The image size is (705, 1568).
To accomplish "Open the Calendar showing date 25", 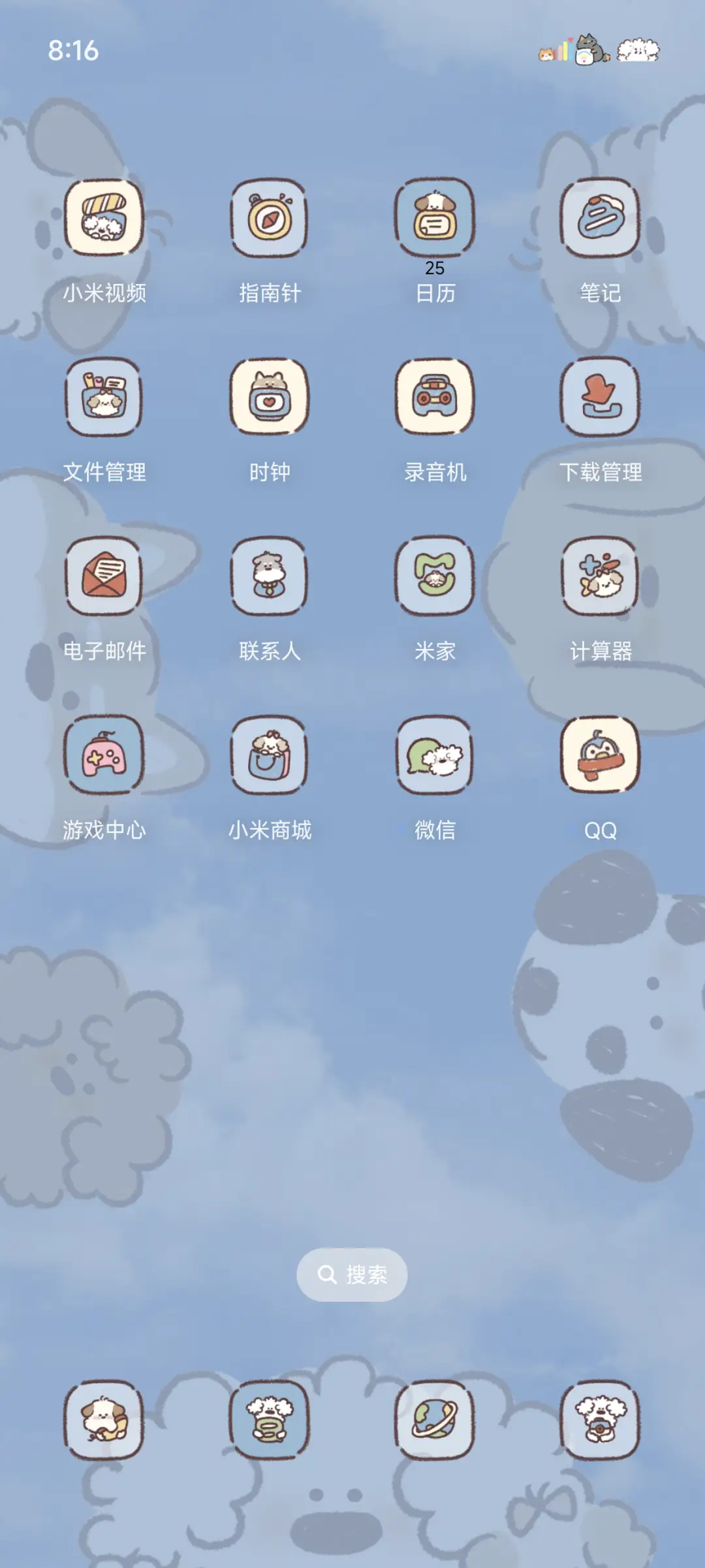I will coord(435,219).
